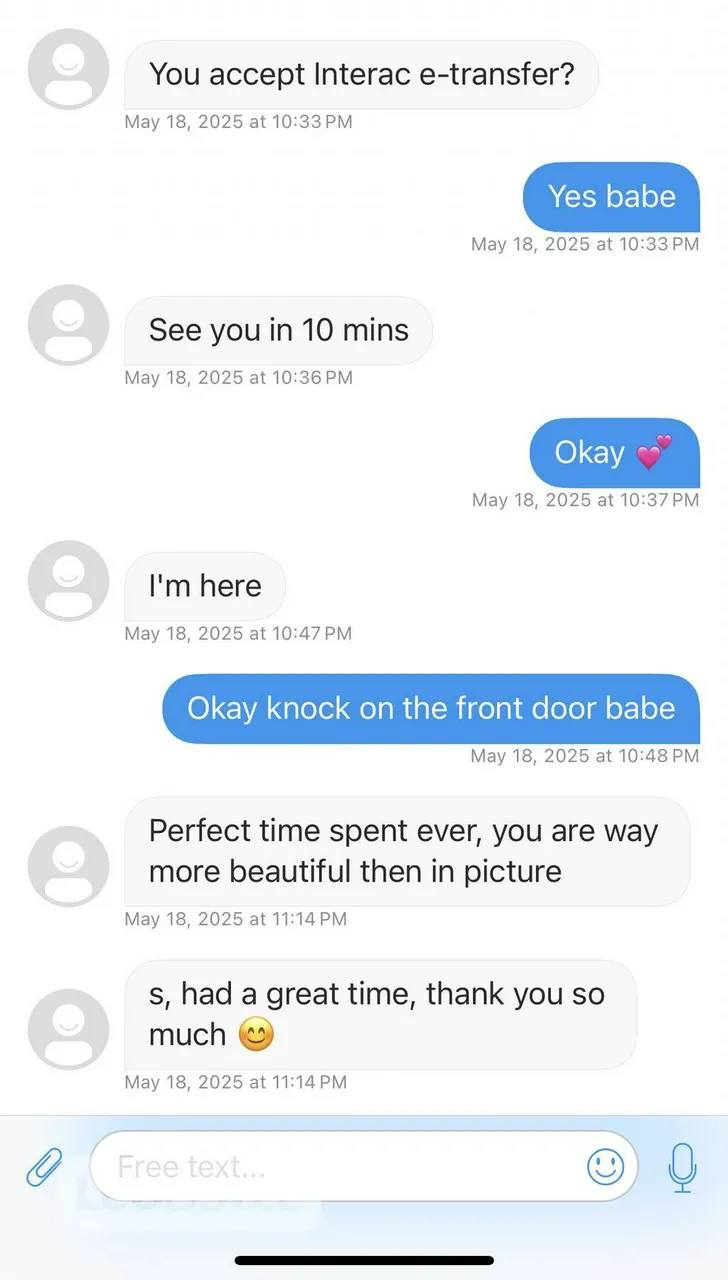Tap the microphone voice input icon

pyautogui.click(x=682, y=1166)
